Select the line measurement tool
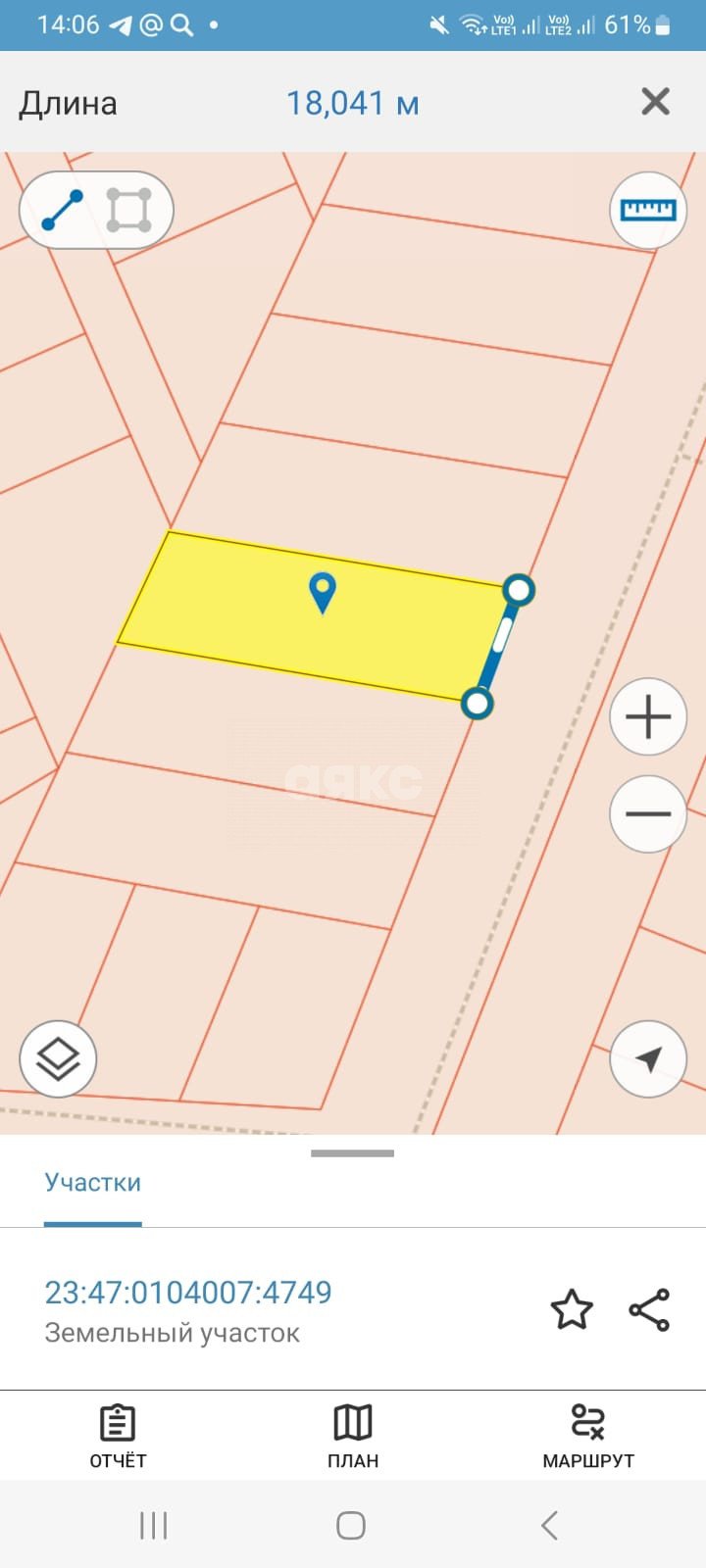This screenshot has width=706, height=1568. pos(62,210)
